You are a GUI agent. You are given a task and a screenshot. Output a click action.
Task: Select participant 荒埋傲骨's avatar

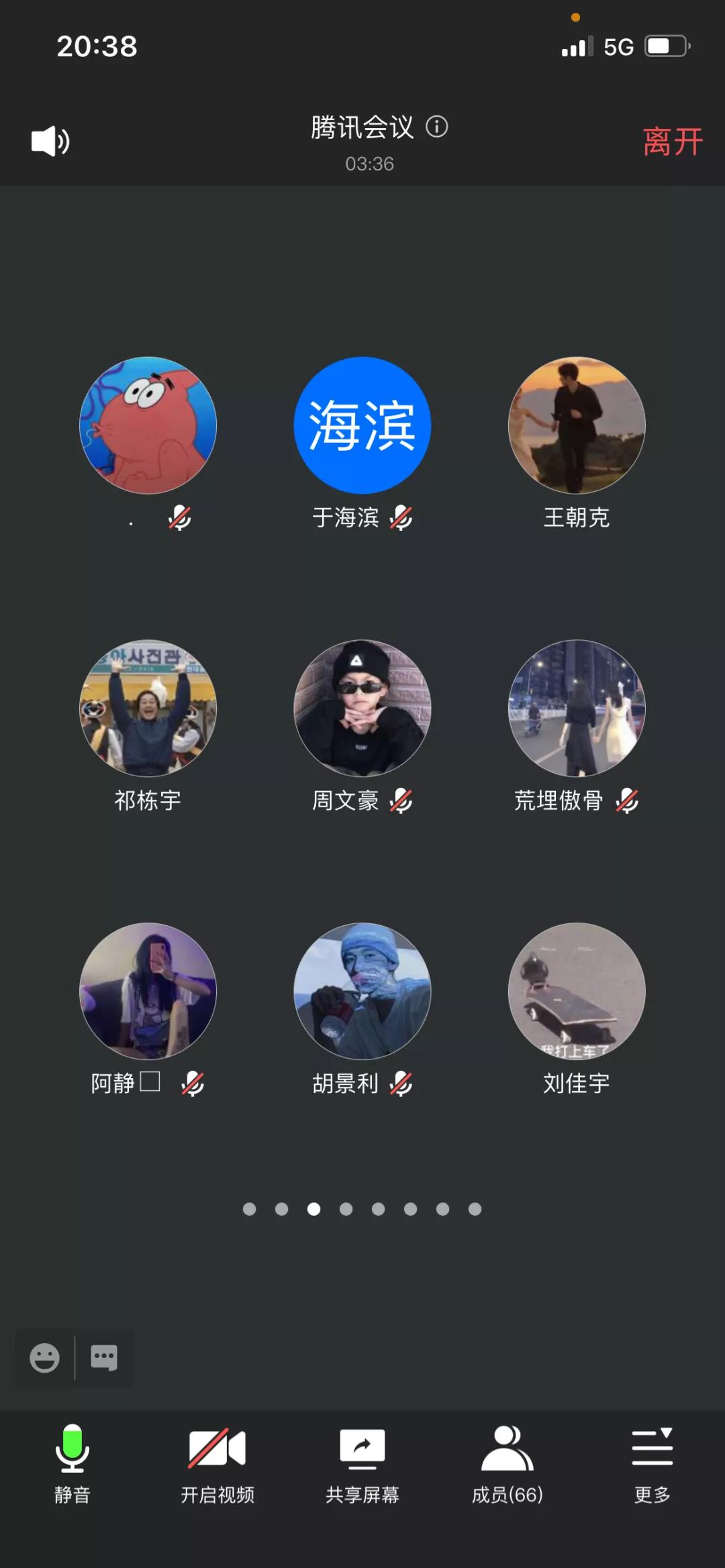[577, 709]
